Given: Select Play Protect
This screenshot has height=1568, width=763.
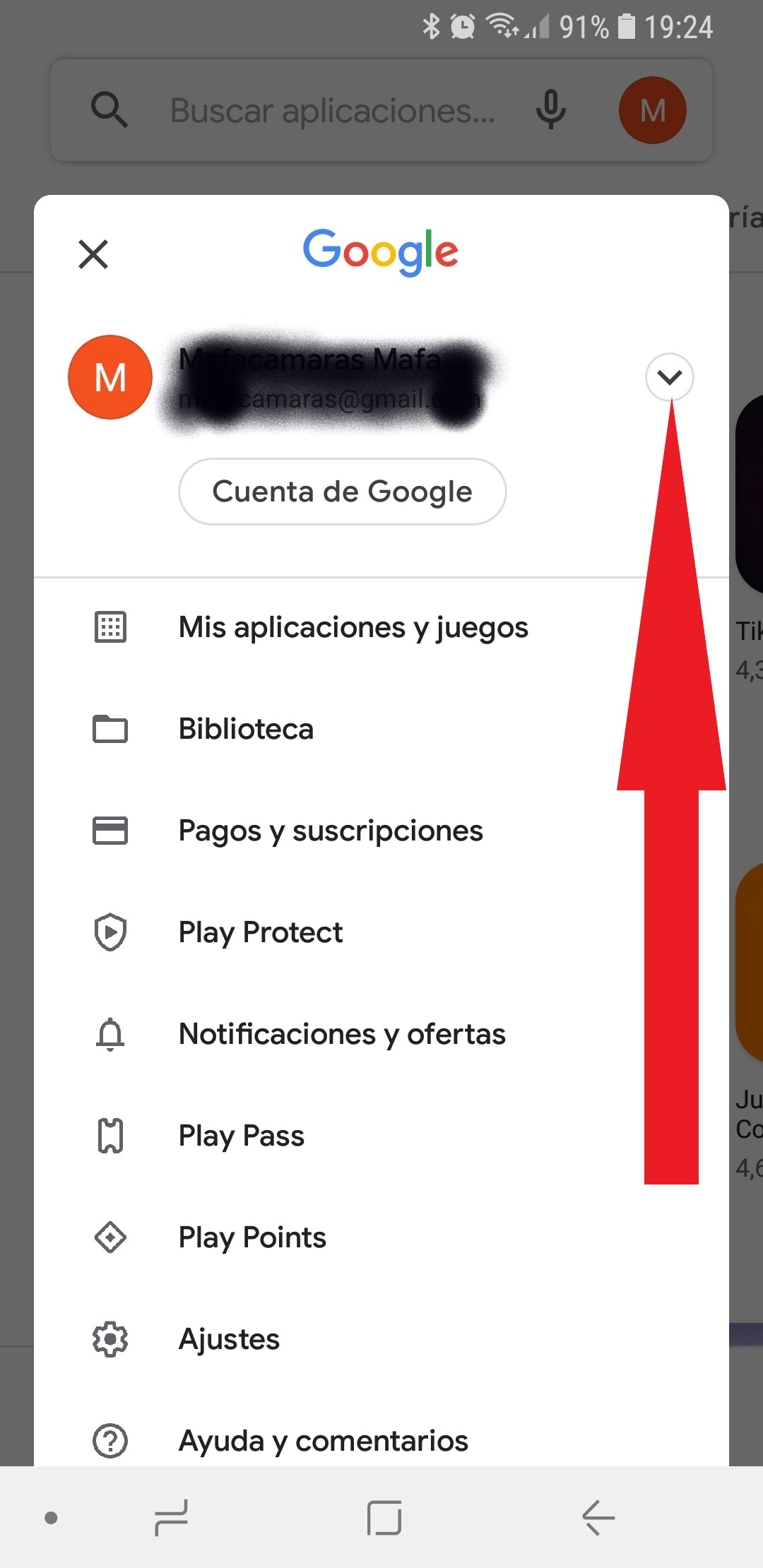Looking at the screenshot, I should coord(260,932).
